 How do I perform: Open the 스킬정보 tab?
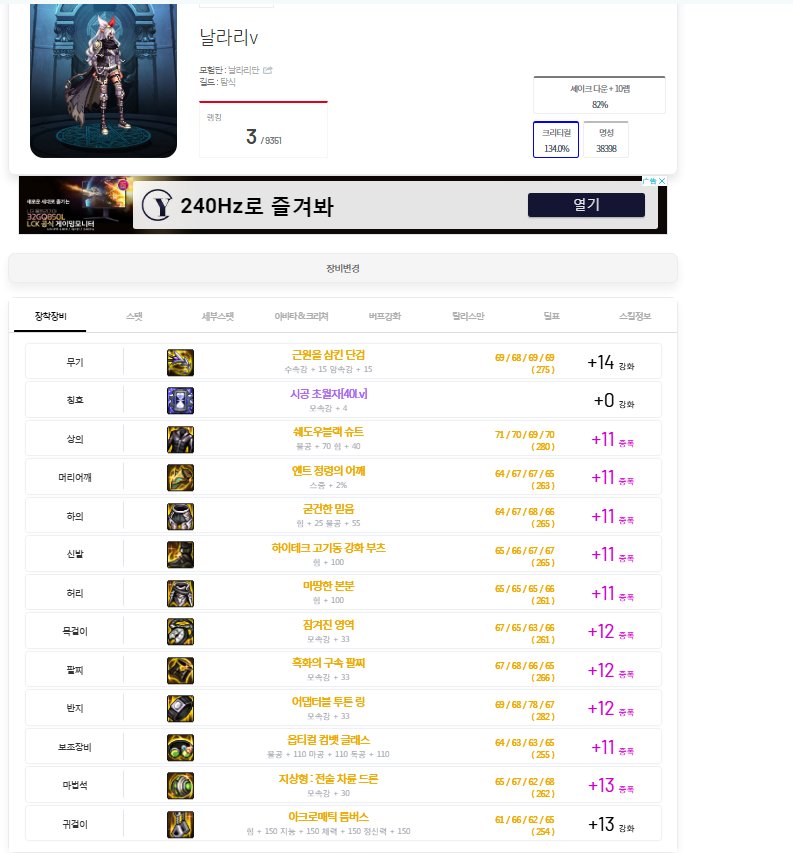point(634,315)
